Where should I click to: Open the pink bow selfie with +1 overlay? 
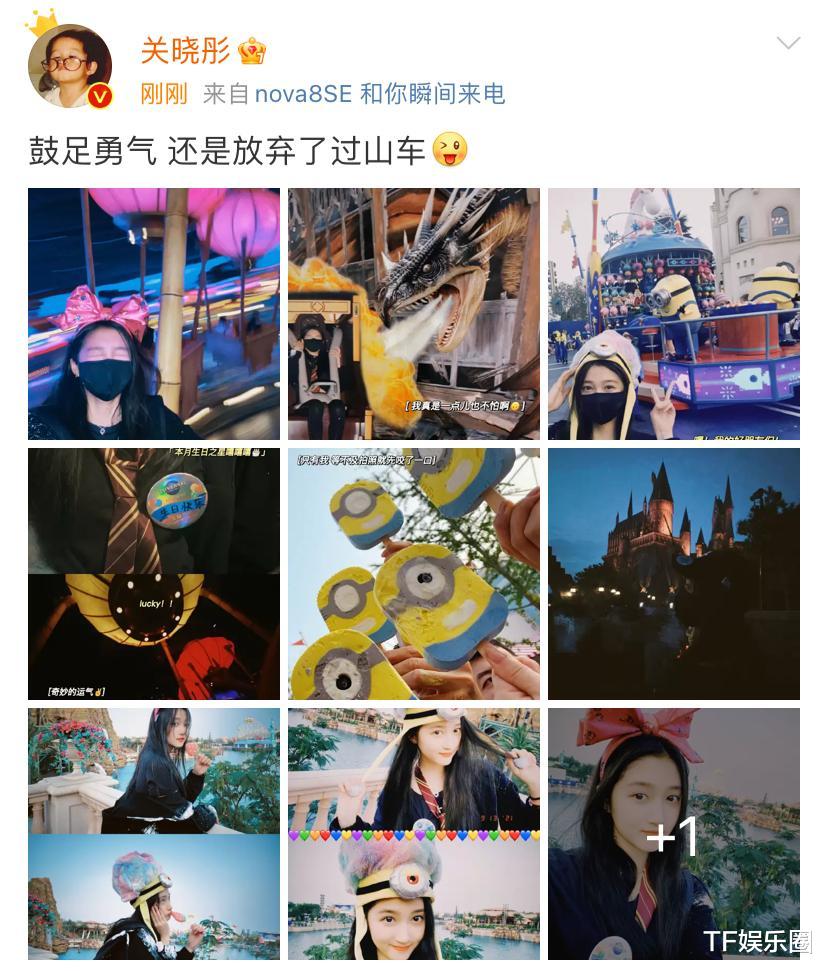674,835
